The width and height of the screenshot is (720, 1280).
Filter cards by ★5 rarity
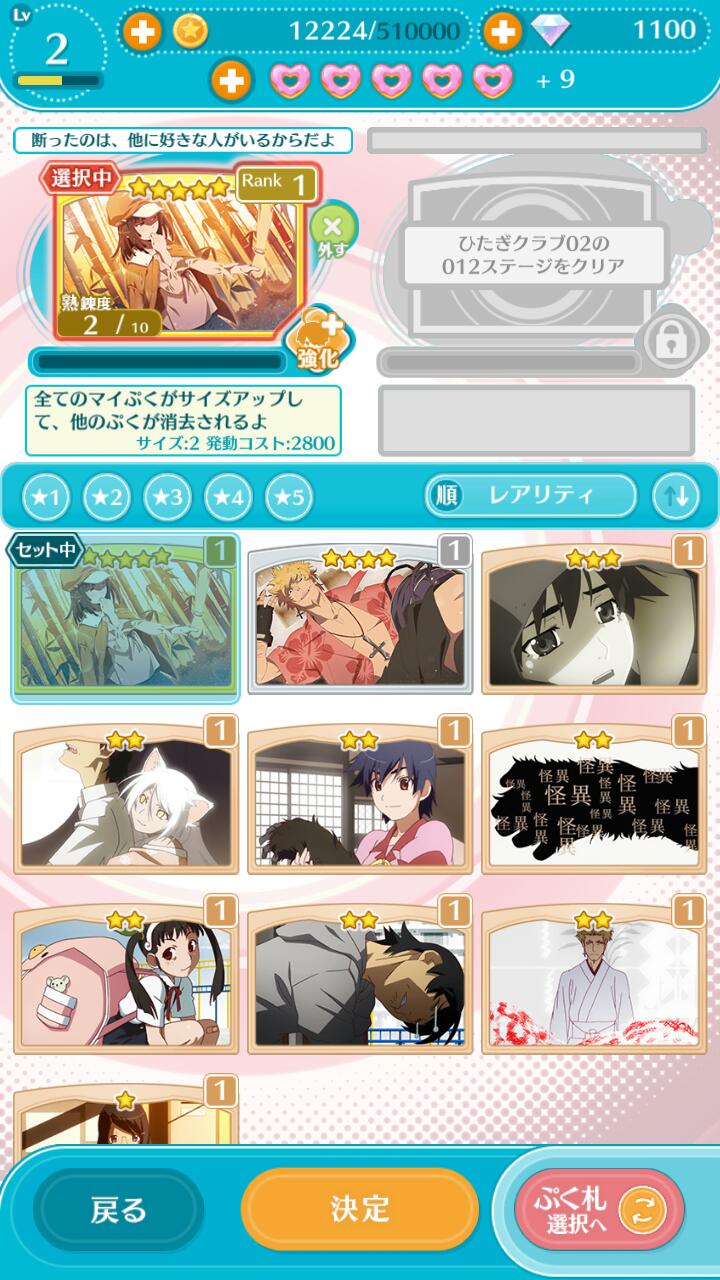(x=288, y=496)
